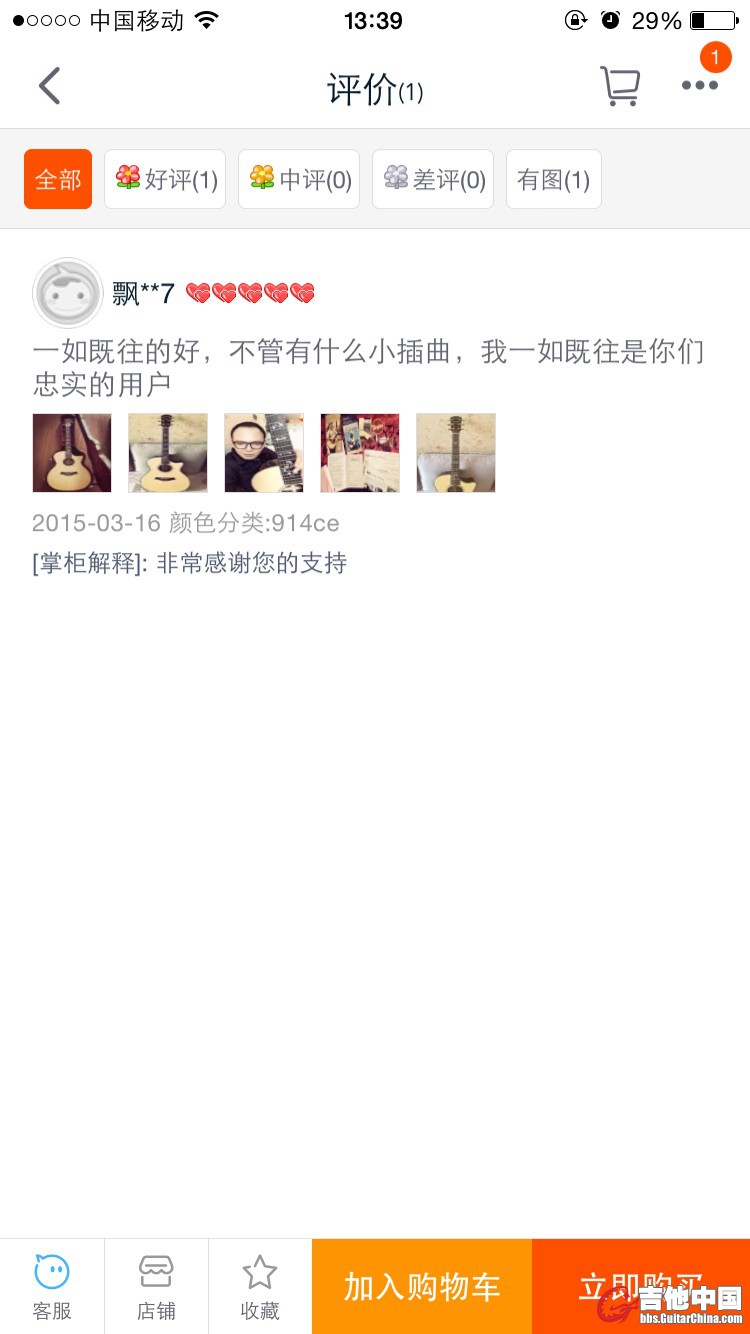750x1334 pixels.
Task: Filter by 有图(1) reviews
Action: click(x=553, y=179)
